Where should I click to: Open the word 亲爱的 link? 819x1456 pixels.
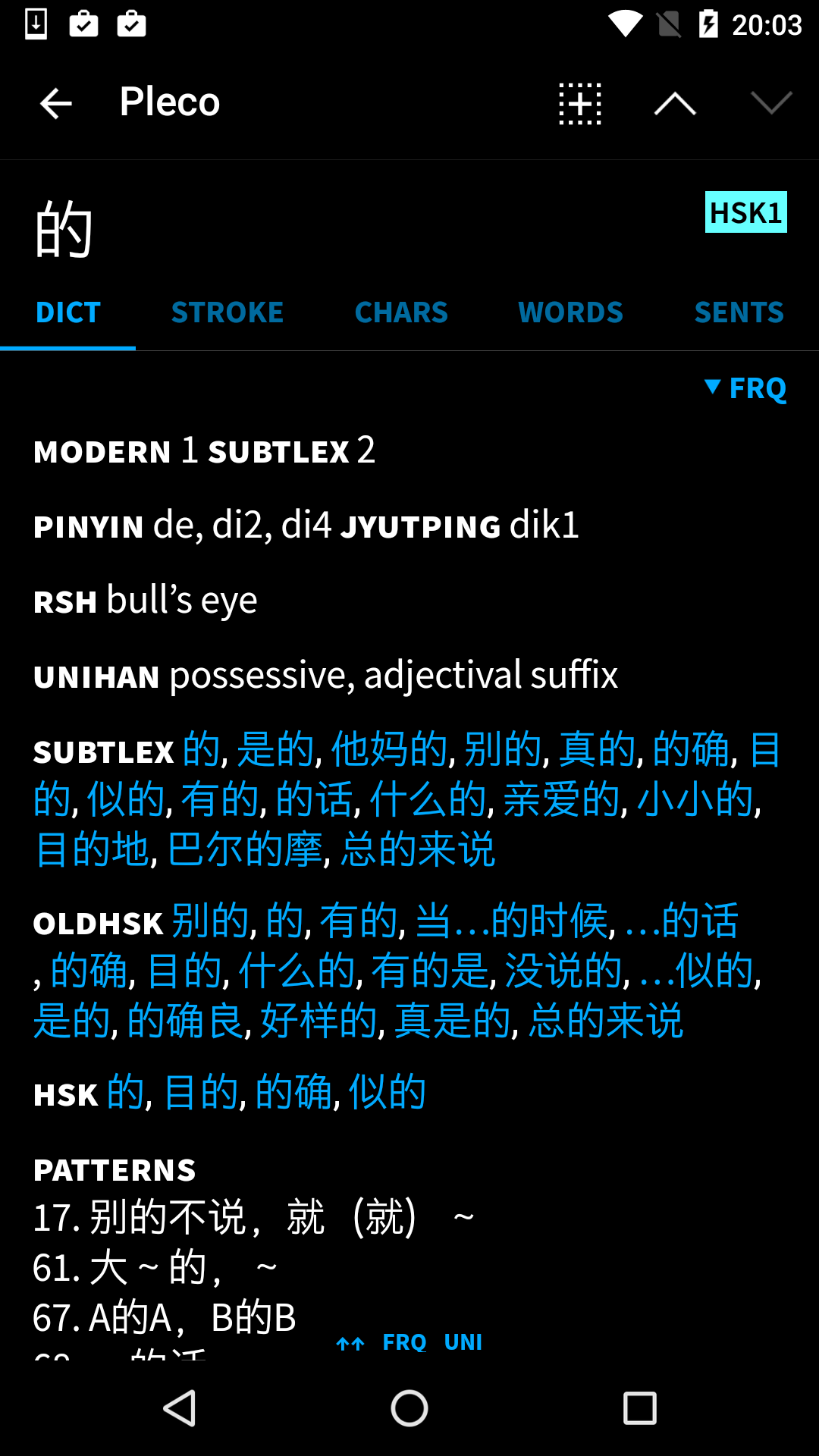[x=562, y=799]
